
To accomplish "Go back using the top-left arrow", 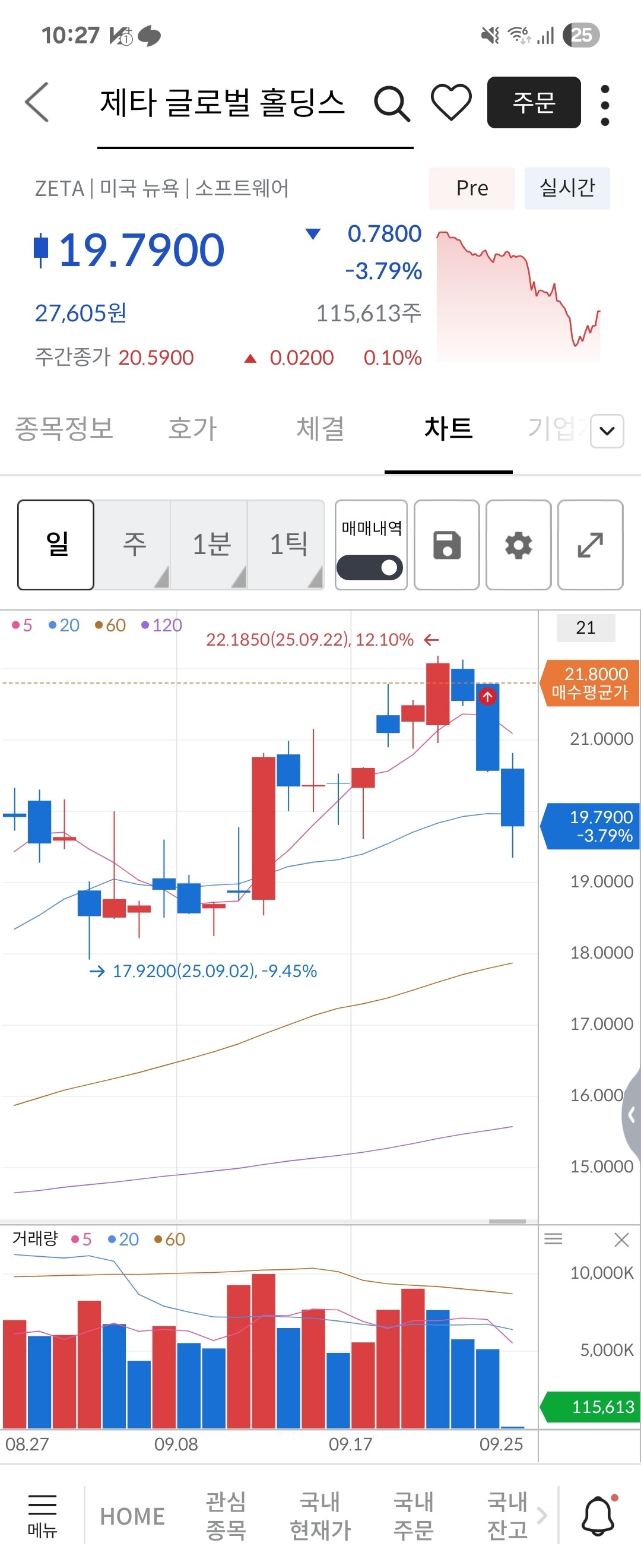I will (x=37, y=102).
